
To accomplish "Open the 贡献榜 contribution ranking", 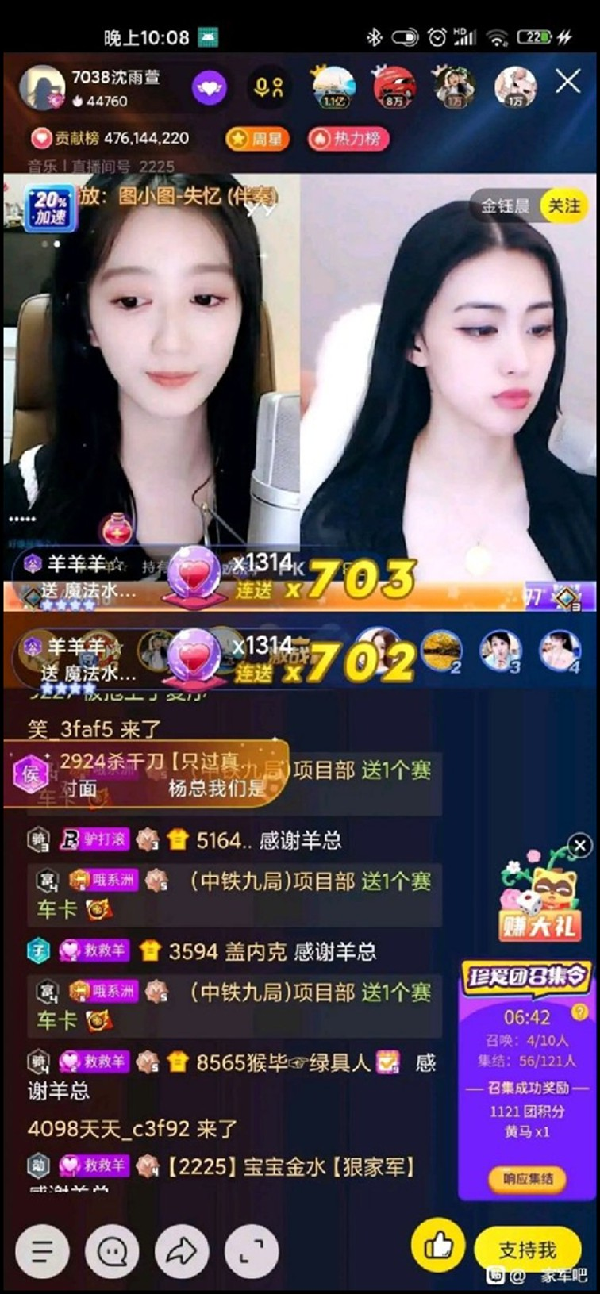I will click(110, 138).
